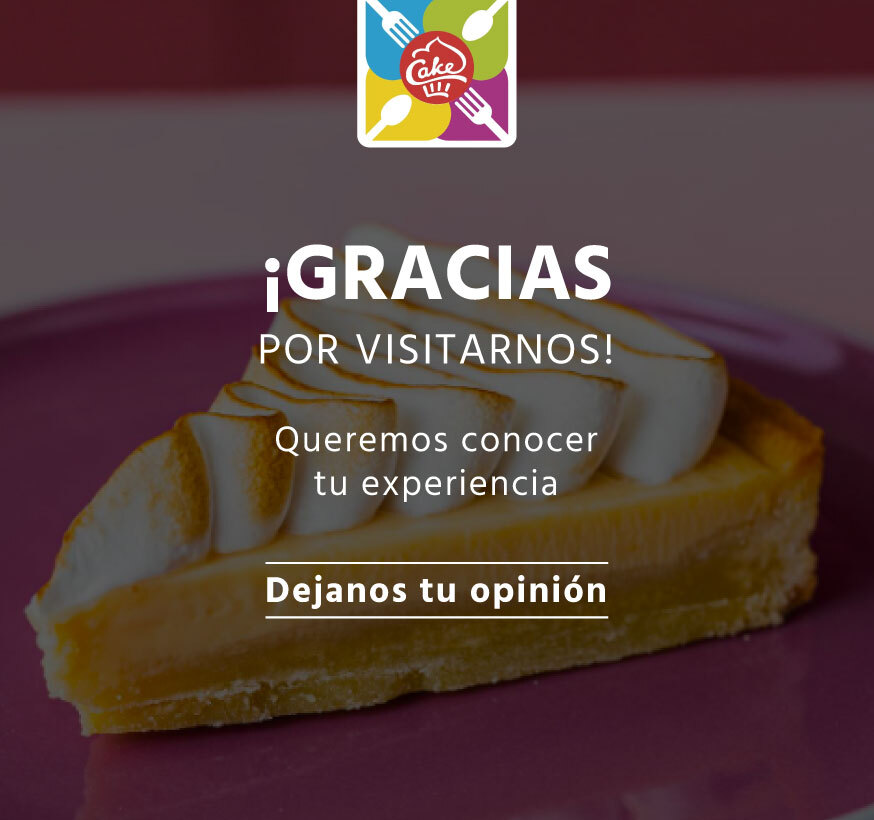Tap Dejanos tu opinión to leave feedback
The image size is (874, 820).
(436, 590)
